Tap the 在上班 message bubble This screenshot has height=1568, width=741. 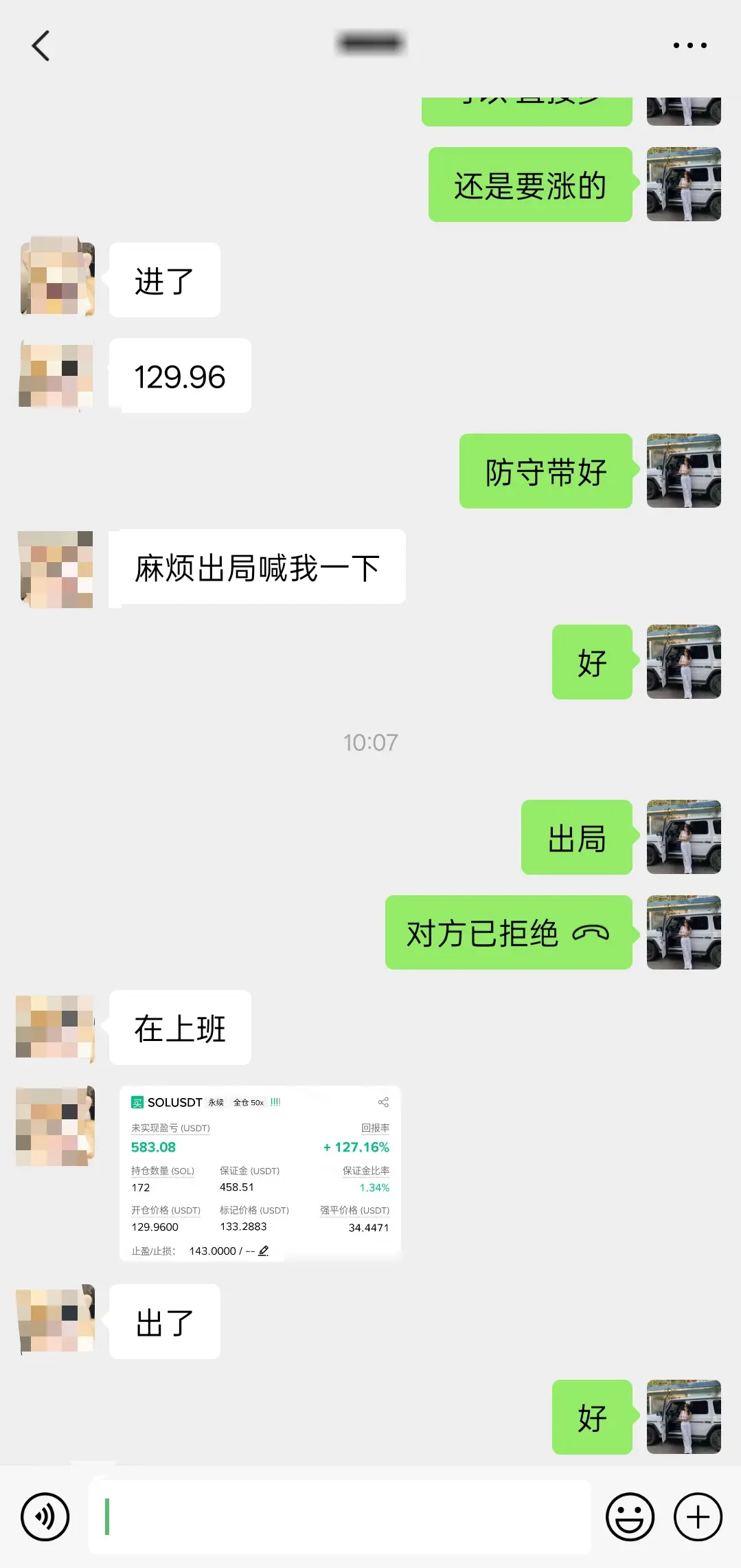point(179,1029)
